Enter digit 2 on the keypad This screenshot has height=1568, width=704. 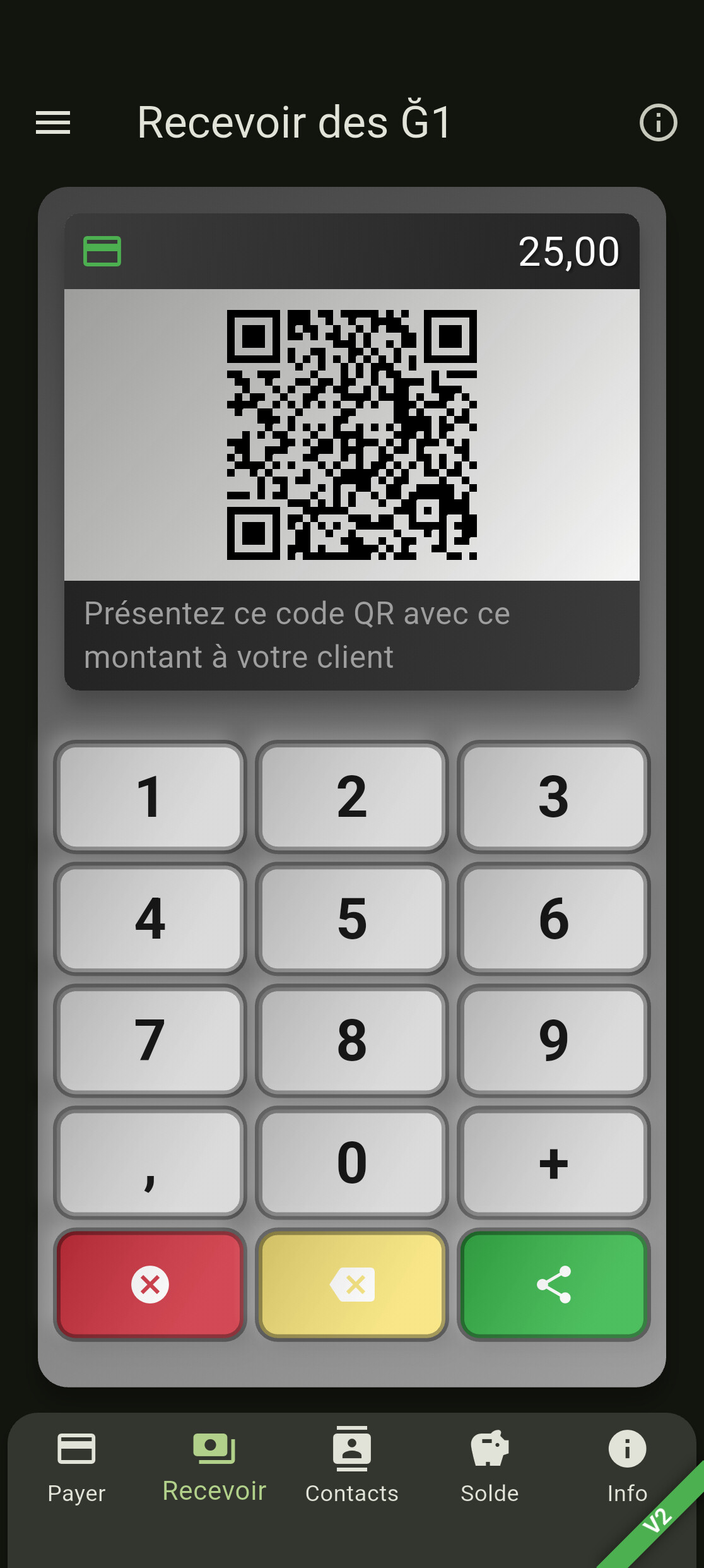click(x=352, y=797)
